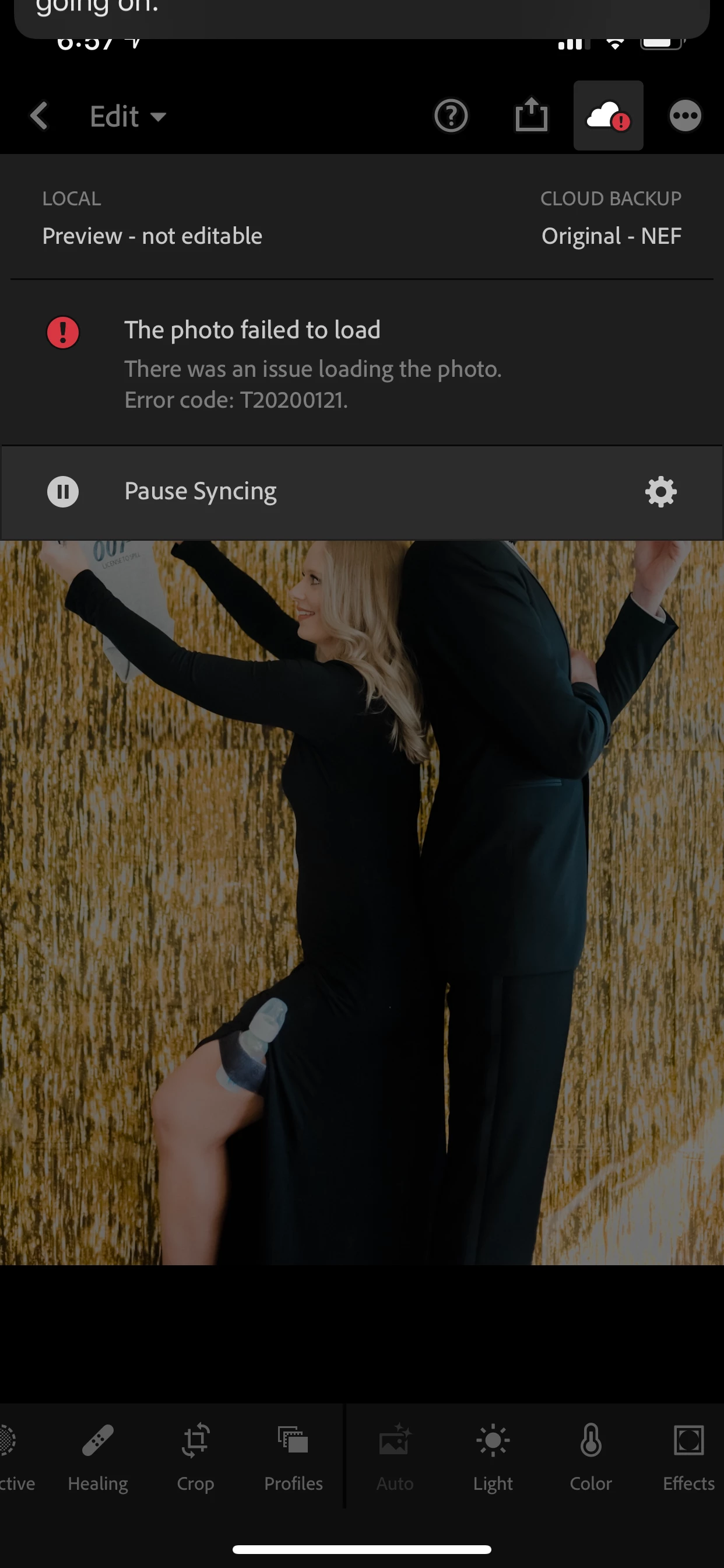Tap the share export icon
The height and width of the screenshot is (1568, 724).
(531, 115)
